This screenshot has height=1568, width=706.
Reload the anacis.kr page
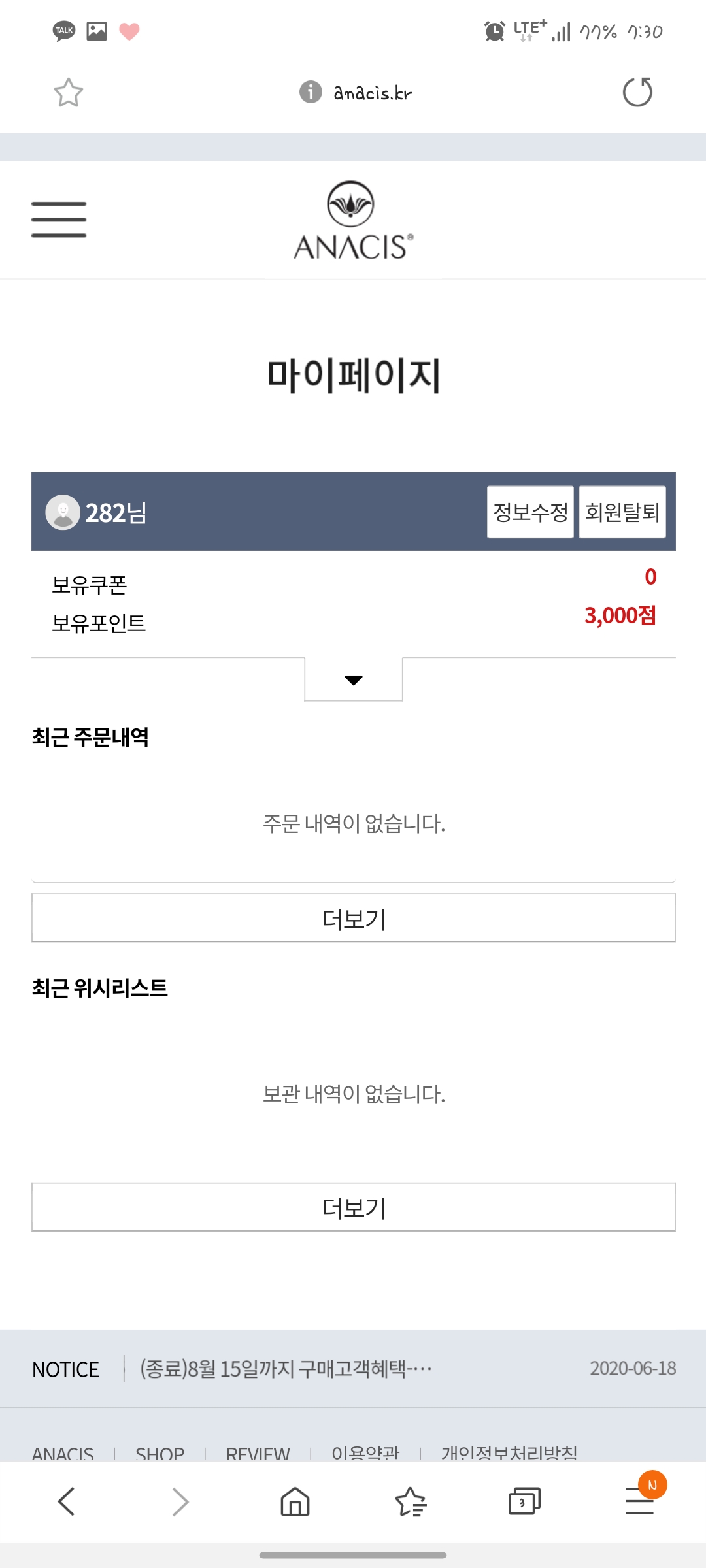(x=637, y=92)
